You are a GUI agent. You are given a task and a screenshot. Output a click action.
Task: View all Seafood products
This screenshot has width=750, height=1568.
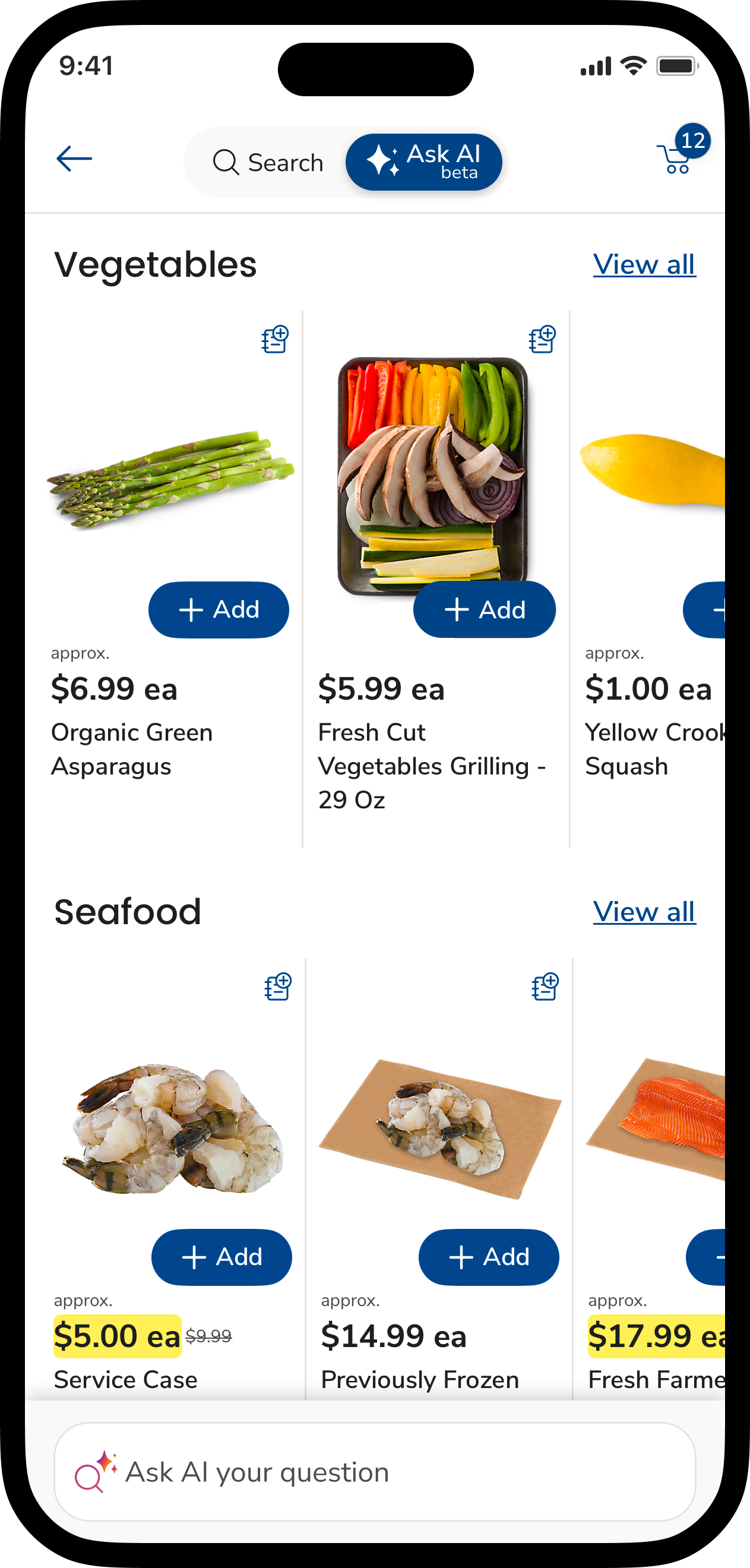coord(644,911)
